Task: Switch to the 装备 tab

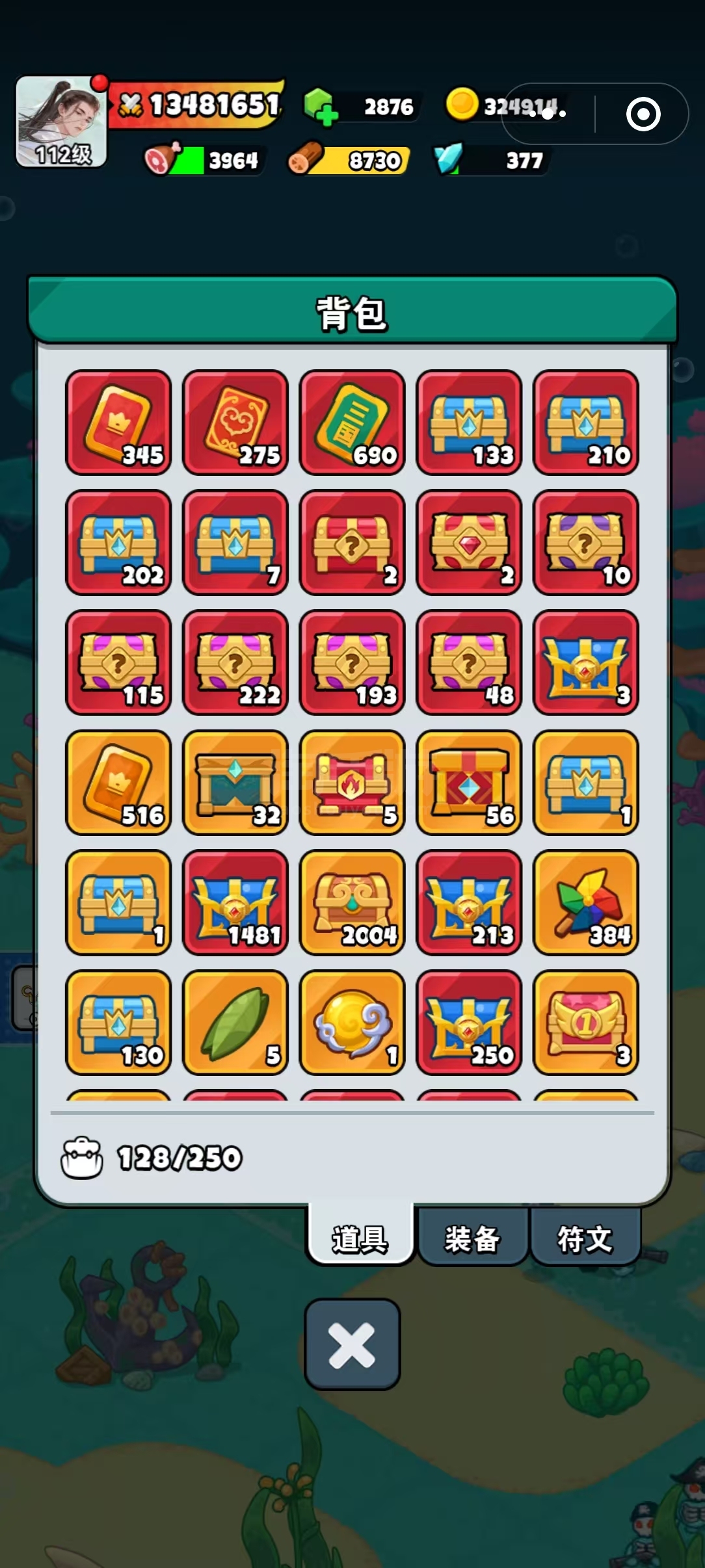Action: pyautogui.click(x=472, y=1238)
